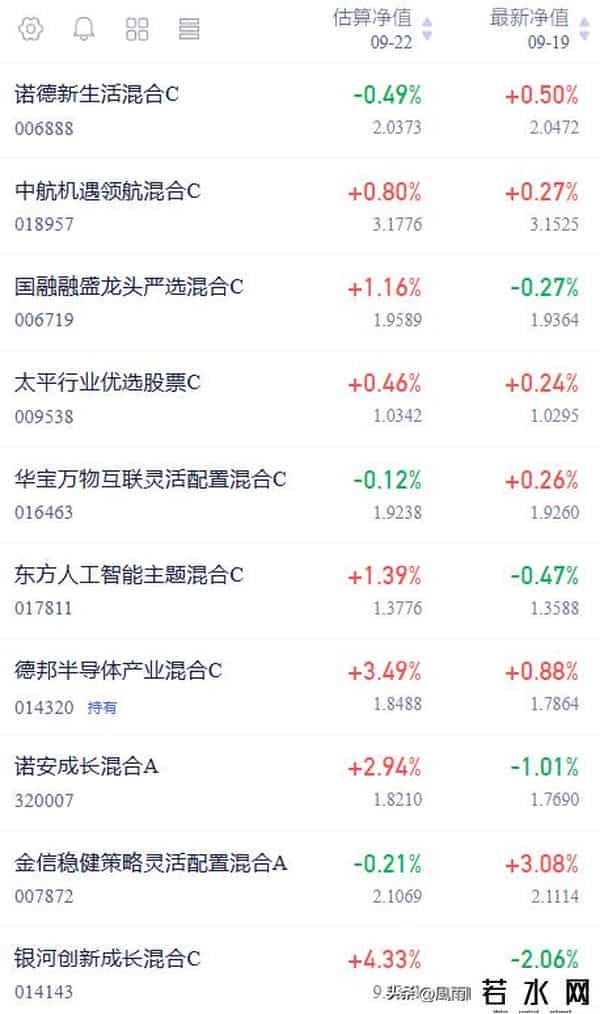This screenshot has width=600, height=1014.
Task: Open fund 金信稳健策略灵活配置混合A
Action: tap(150, 863)
